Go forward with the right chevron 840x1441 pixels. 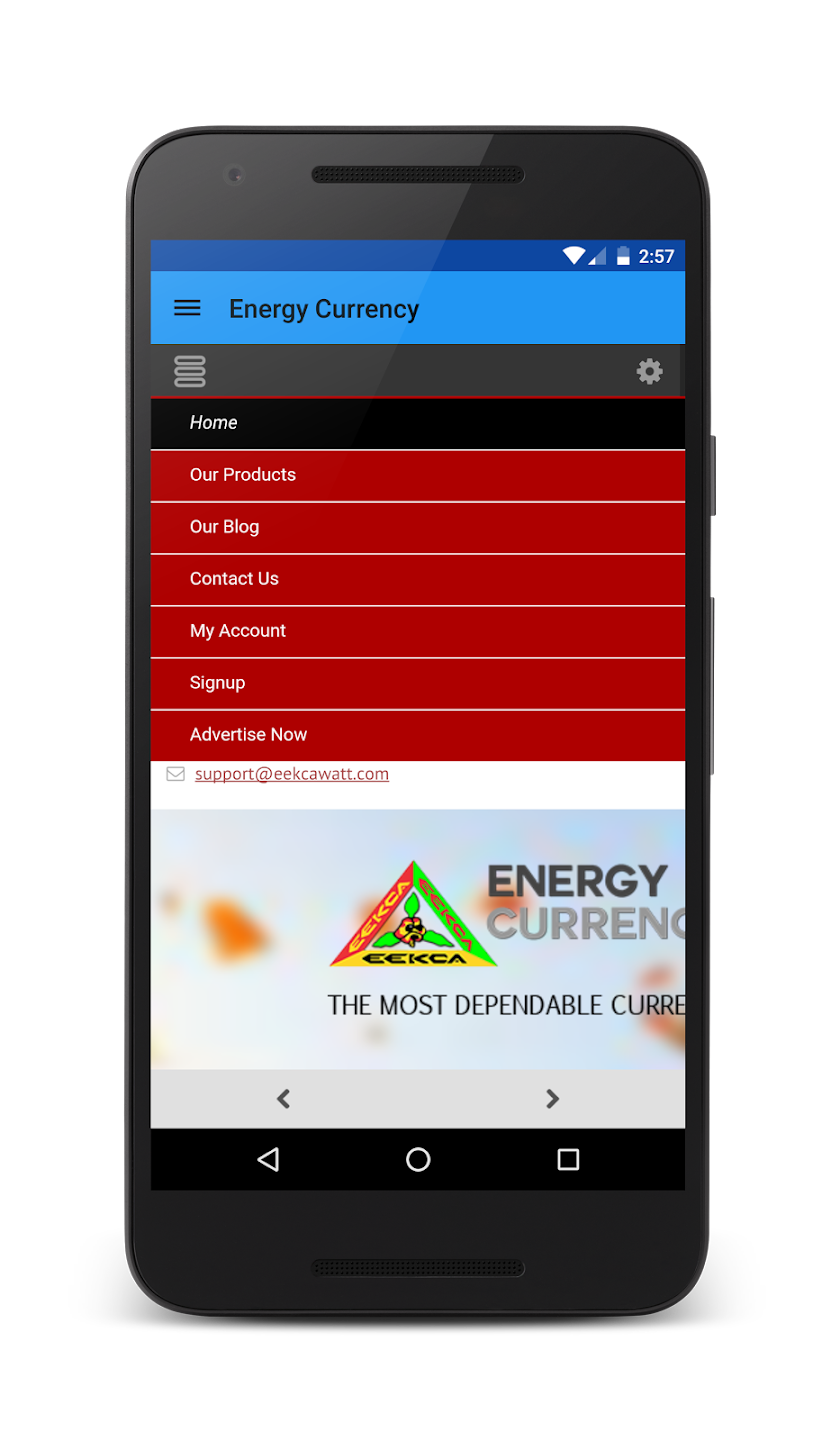552,1099
